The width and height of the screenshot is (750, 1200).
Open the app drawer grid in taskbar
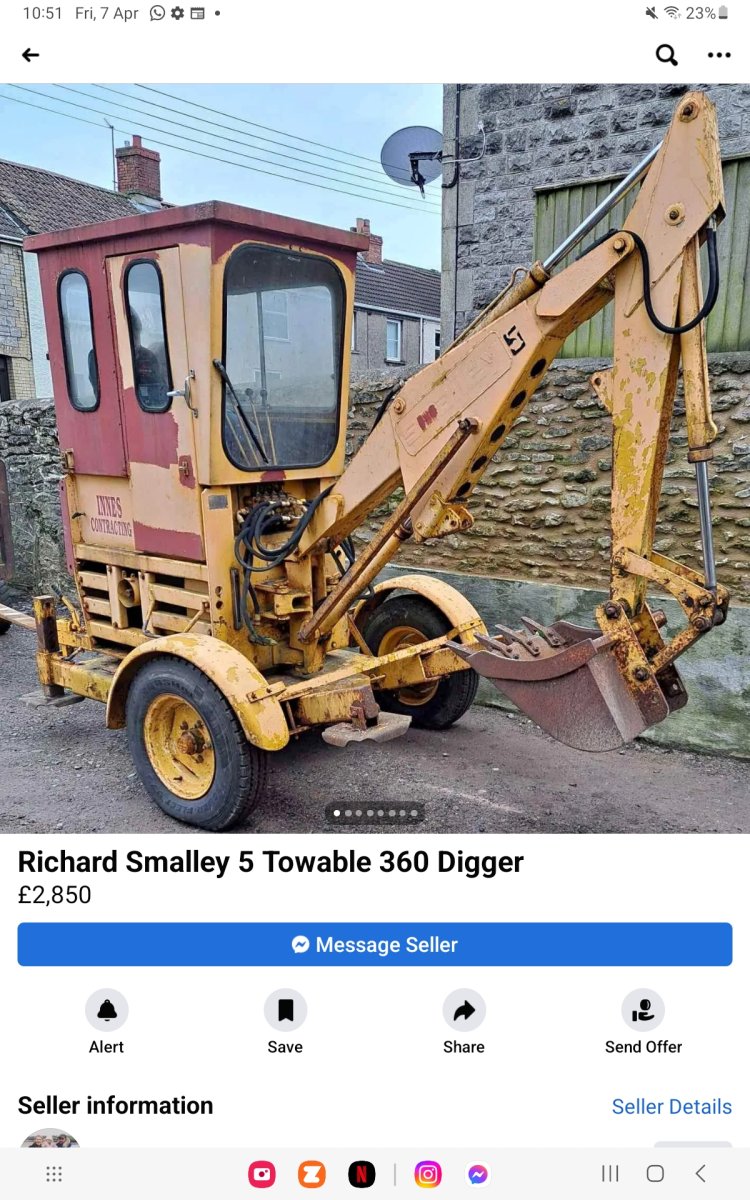point(54,1174)
